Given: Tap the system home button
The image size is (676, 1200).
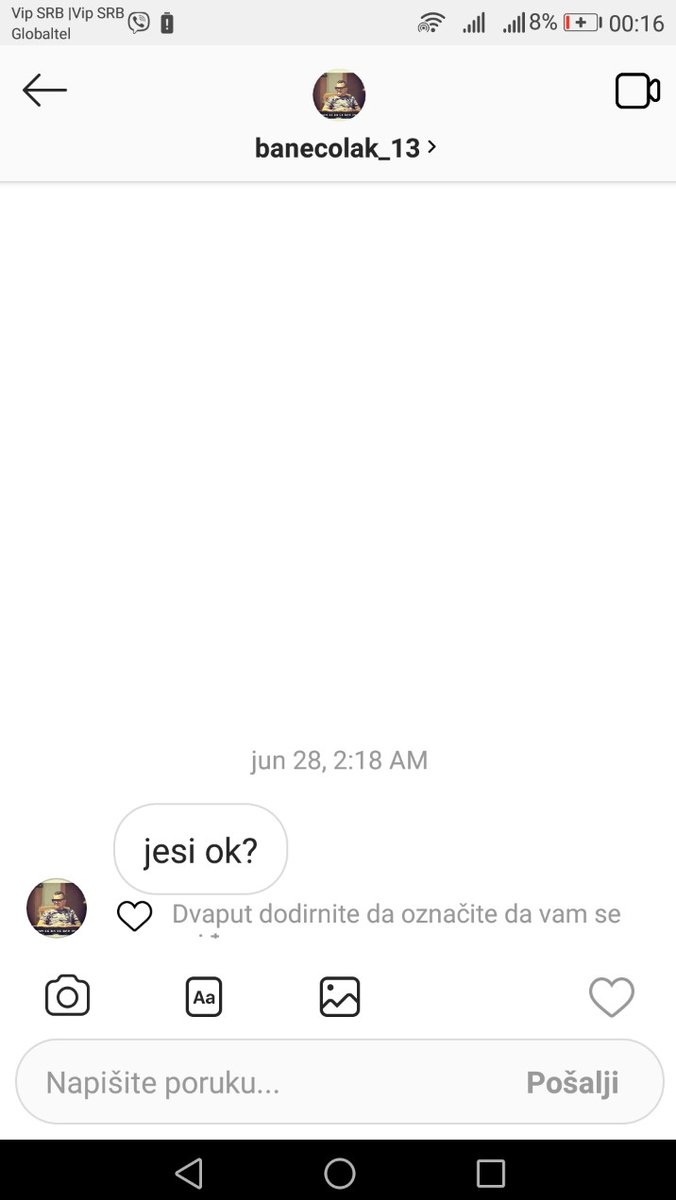Looking at the screenshot, I should pyautogui.click(x=339, y=1172).
